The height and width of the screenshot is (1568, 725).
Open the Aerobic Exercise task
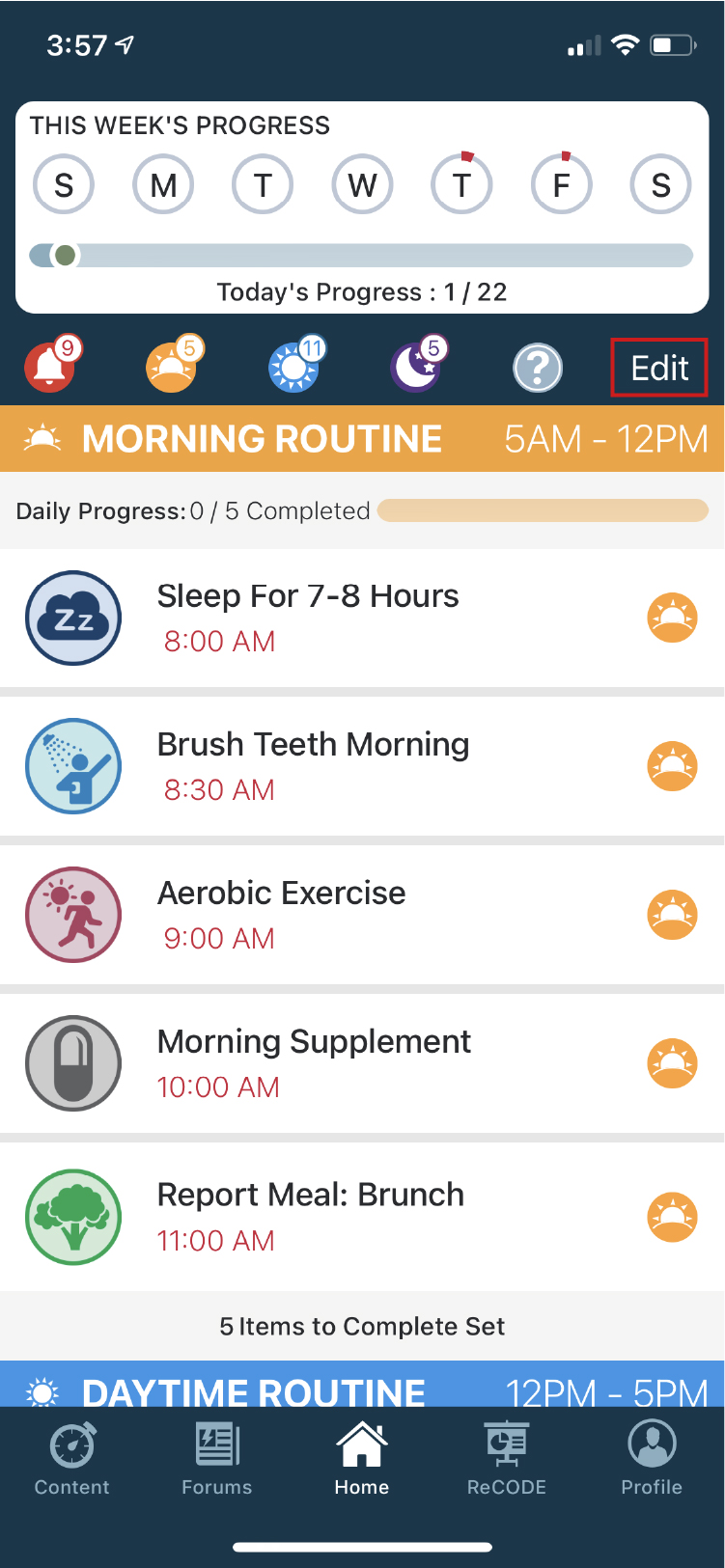click(362, 915)
